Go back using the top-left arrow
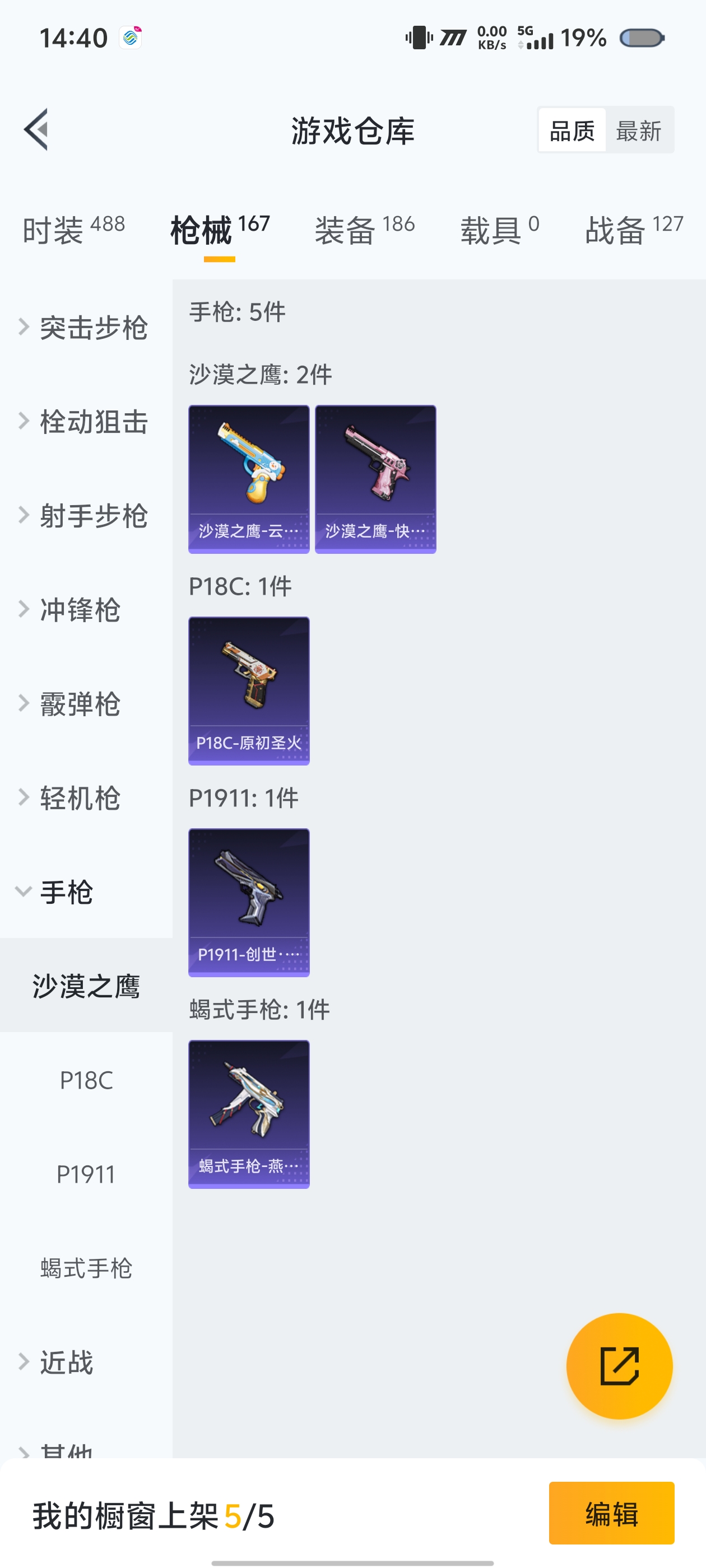 (36, 130)
